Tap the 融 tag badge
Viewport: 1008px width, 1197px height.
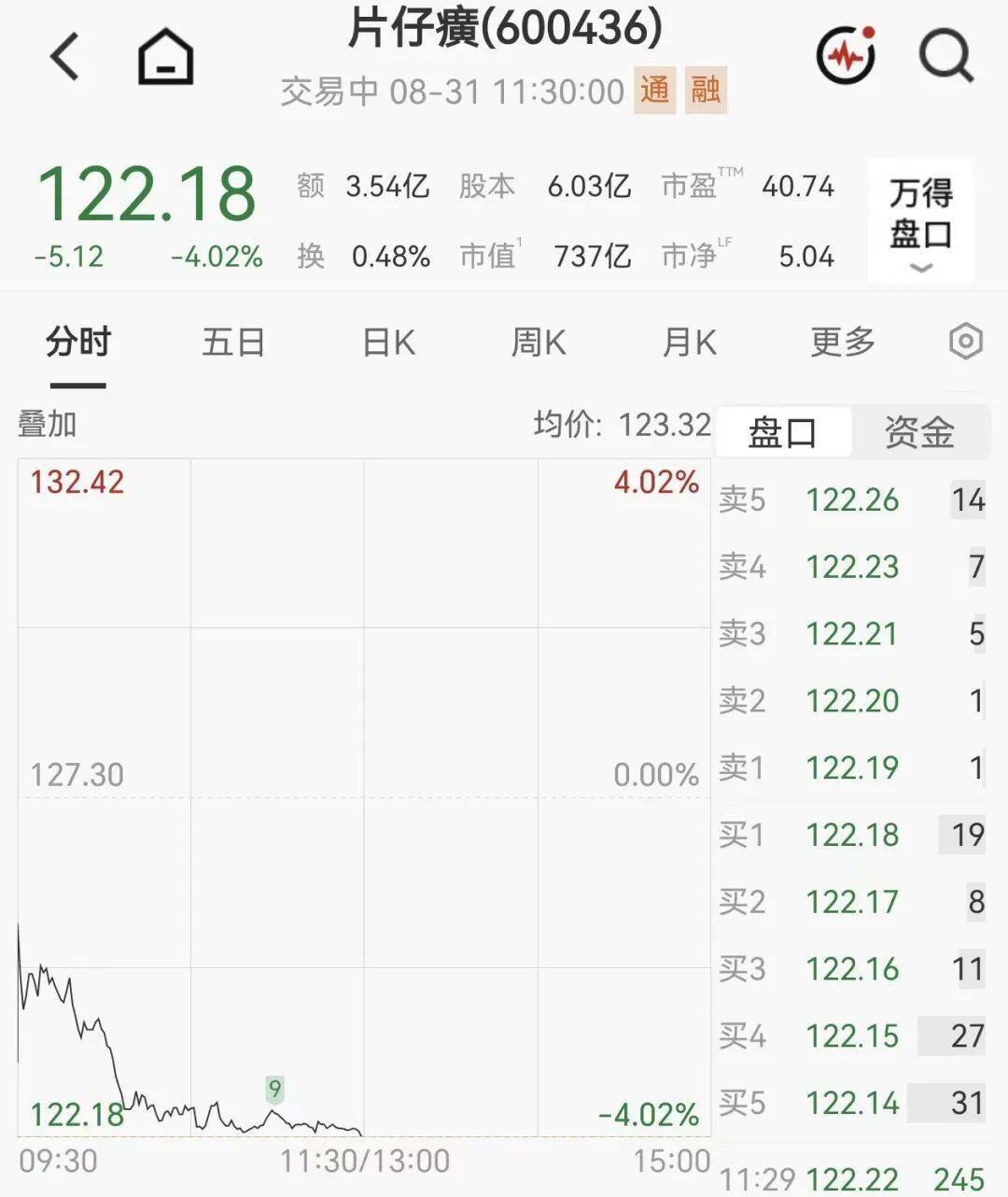pos(706,91)
